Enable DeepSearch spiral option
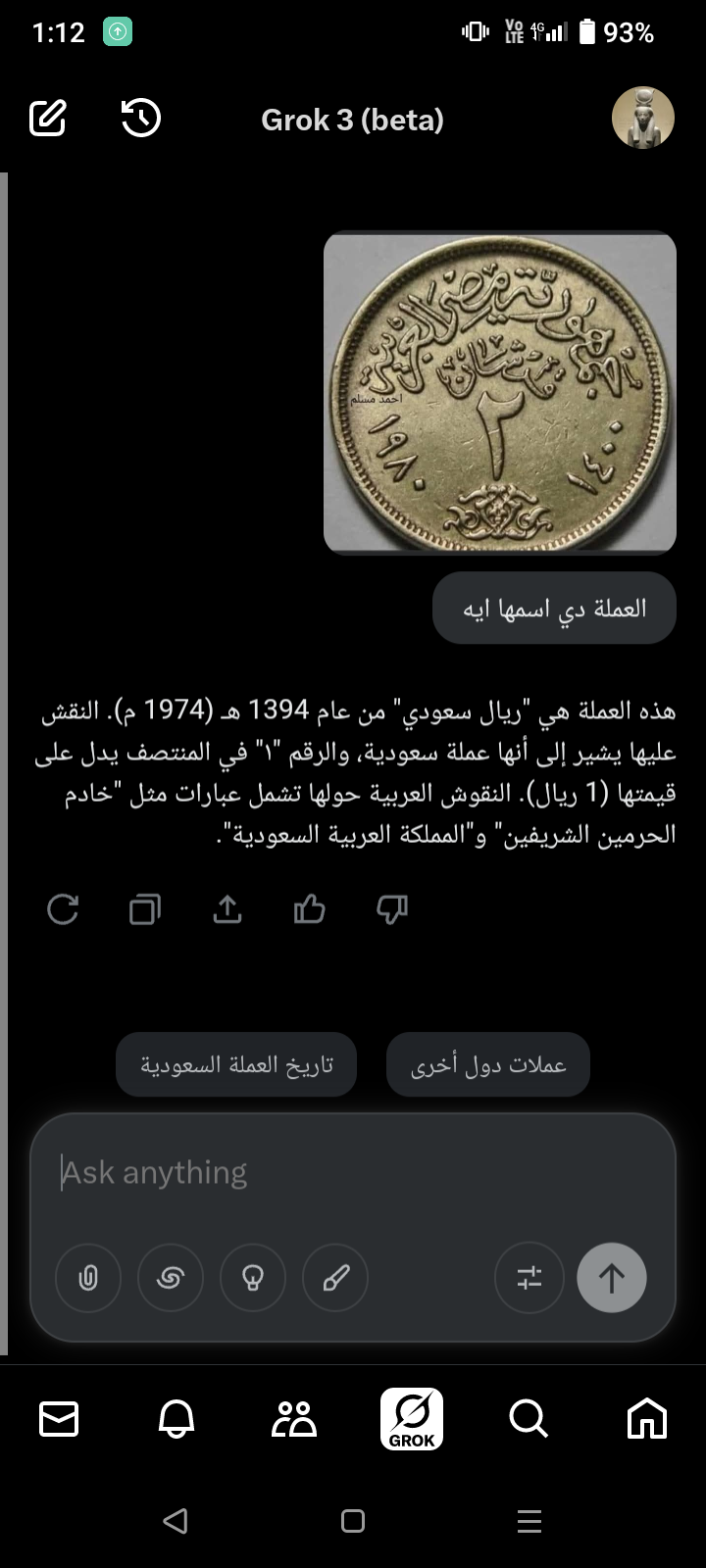Image resolution: width=706 pixels, height=1568 pixels. pyautogui.click(x=171, y=1278)
